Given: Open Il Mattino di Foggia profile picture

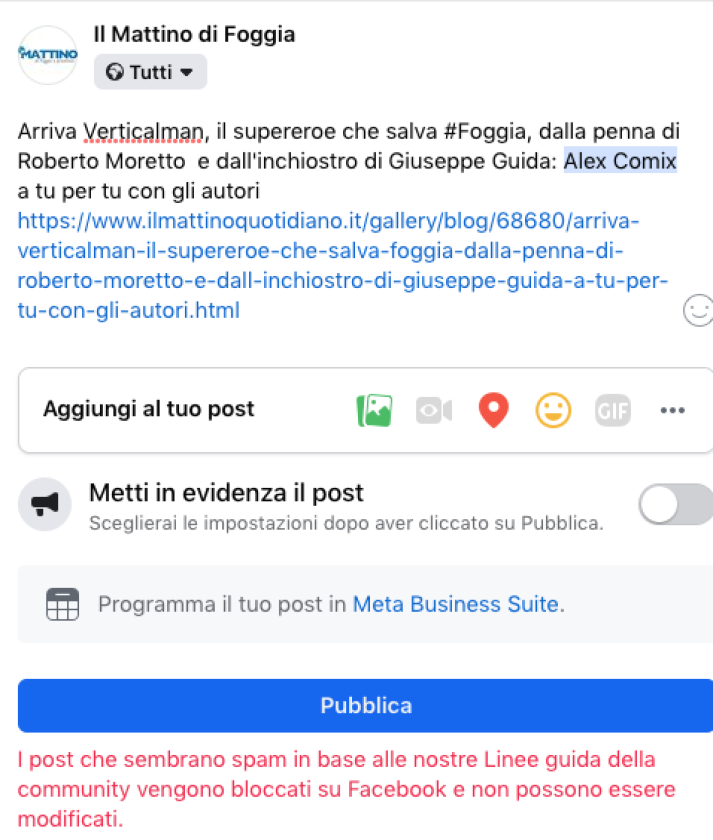Looking at the screenshot, I should tap(47, 54).
